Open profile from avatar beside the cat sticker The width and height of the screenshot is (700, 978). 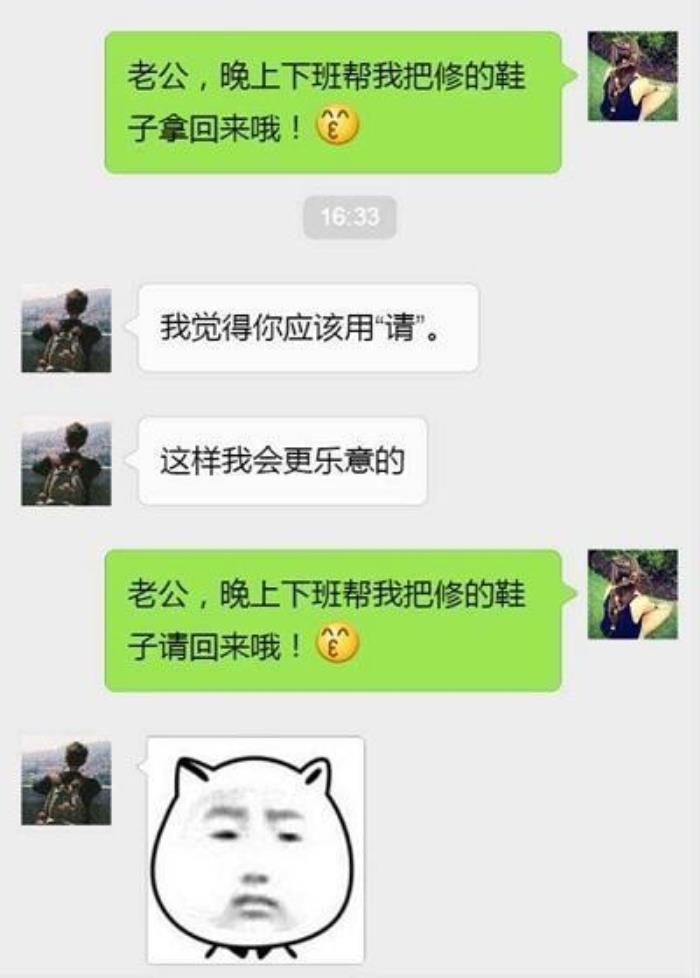(66, 780)
